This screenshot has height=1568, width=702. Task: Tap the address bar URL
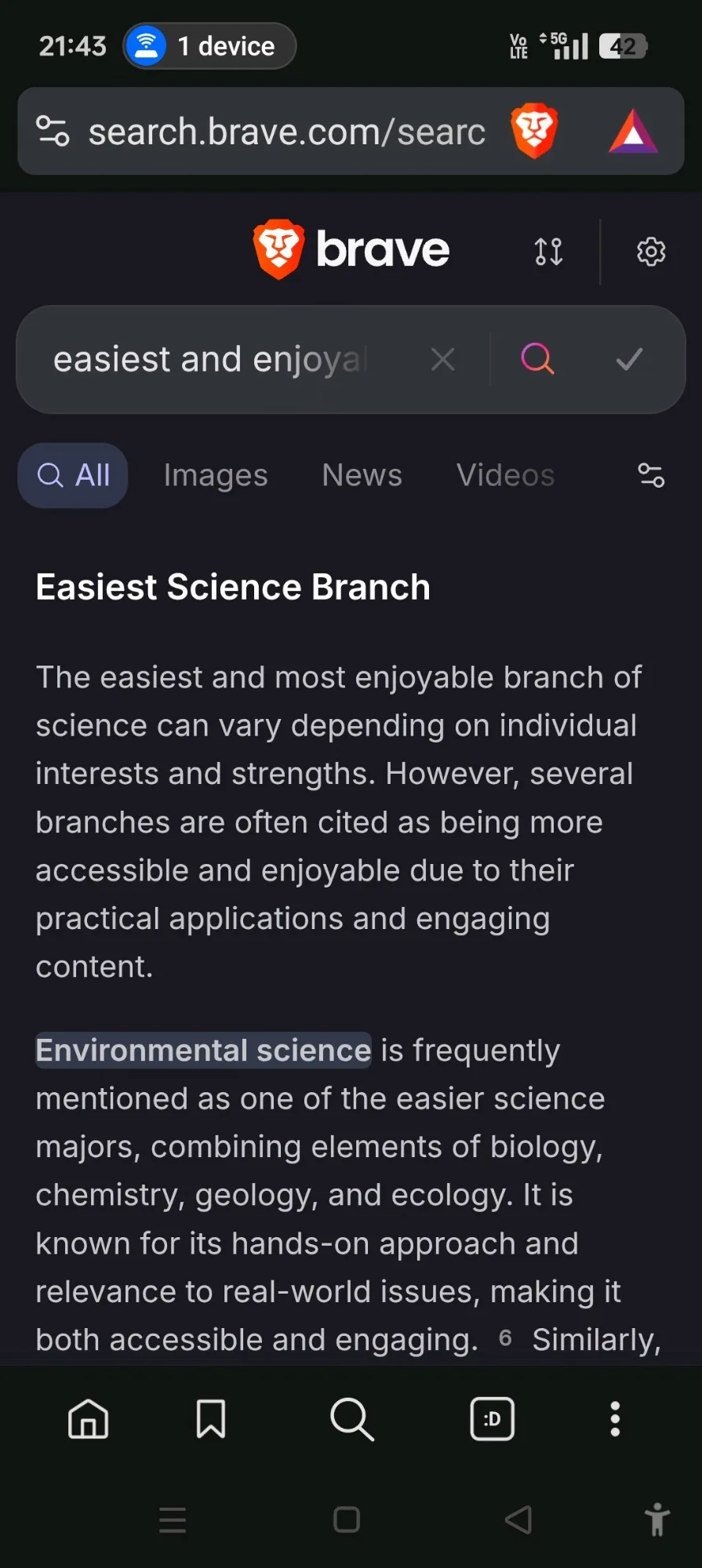pyautogui.click(x=286, y=132)
